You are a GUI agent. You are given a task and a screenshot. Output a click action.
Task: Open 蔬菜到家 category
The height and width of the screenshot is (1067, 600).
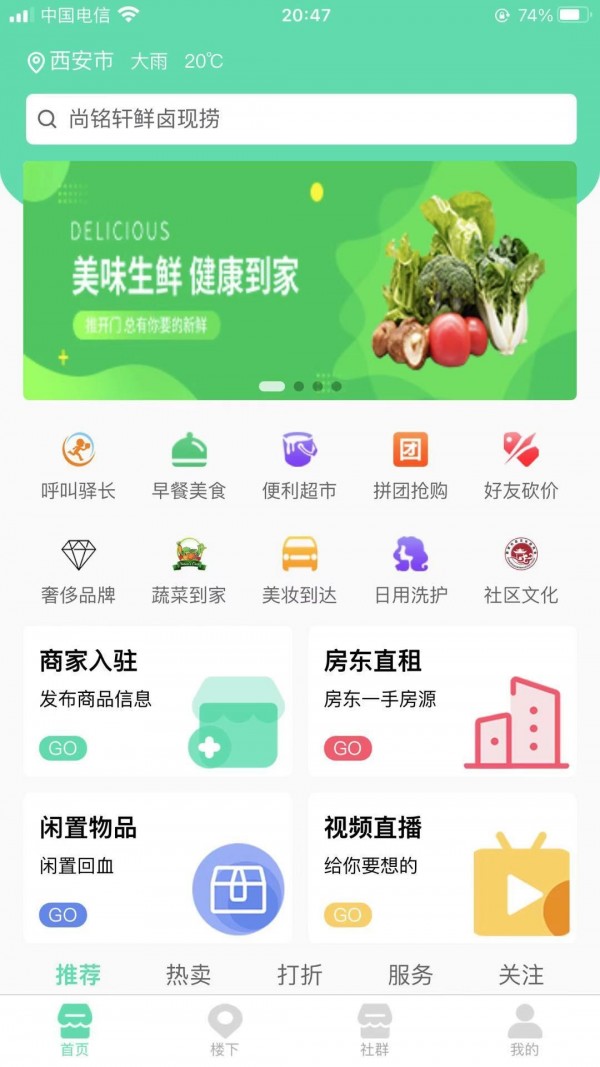pos(189,569)
